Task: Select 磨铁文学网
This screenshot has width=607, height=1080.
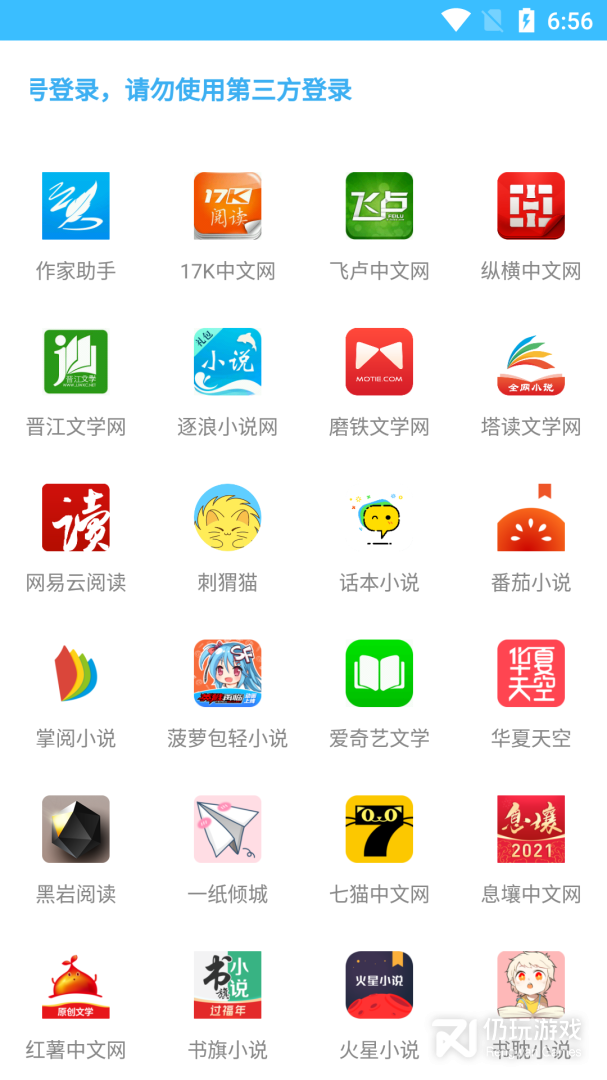Action: pyautogui.click(x=379, y=362)
